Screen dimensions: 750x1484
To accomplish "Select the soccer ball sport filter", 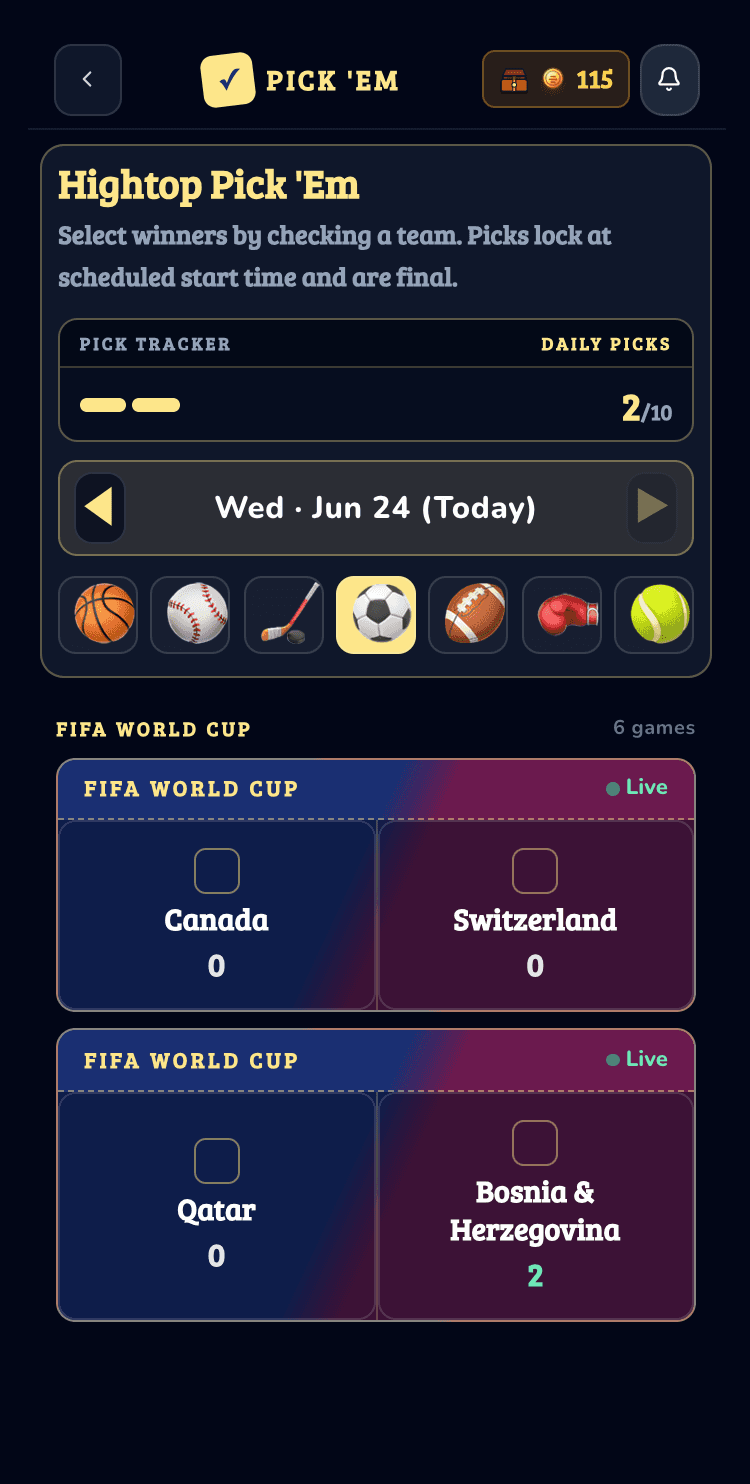I will coord(376,615).
